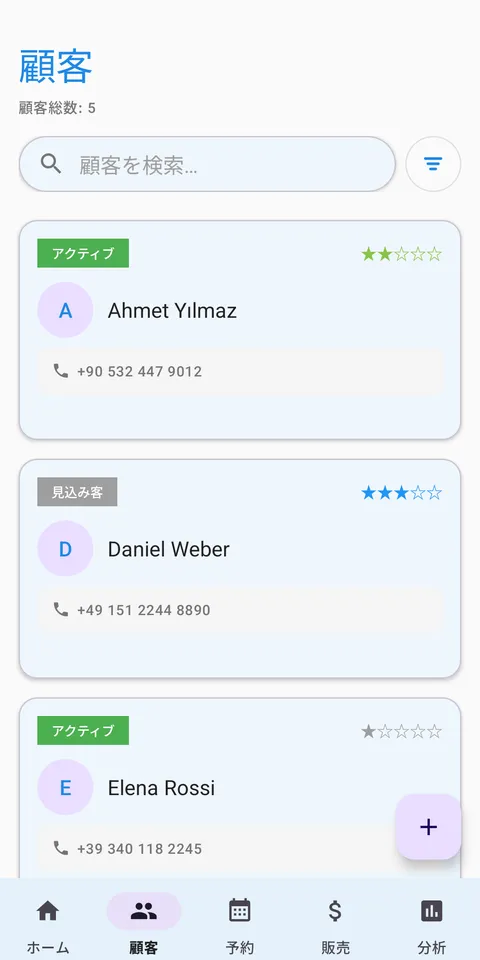Call Ahmet Yılmaz at +90 532 447 9012
The width and height of the screenshot is (480, 960).
240,372
